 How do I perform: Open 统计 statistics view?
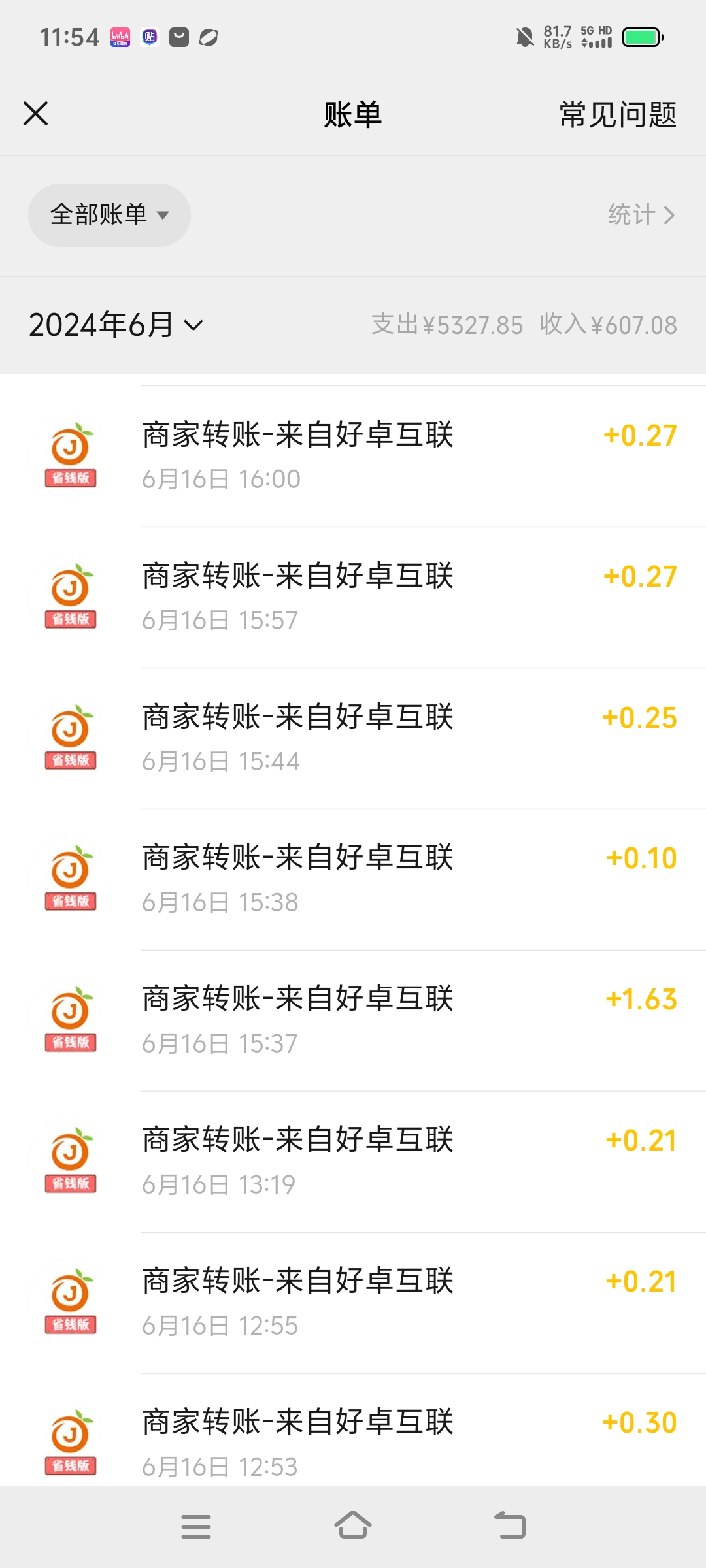[x=641, y=215]
